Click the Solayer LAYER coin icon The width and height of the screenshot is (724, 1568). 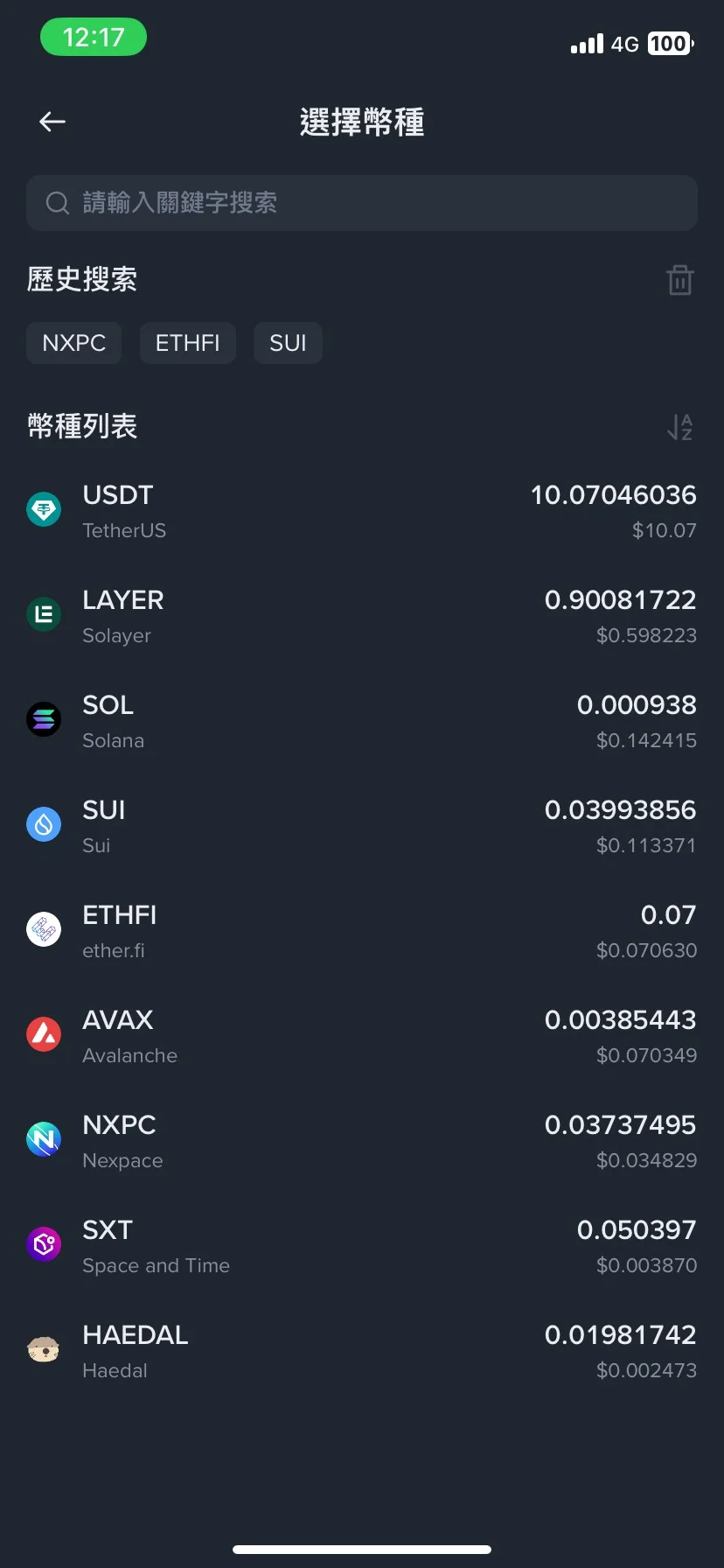pos(44,613)
